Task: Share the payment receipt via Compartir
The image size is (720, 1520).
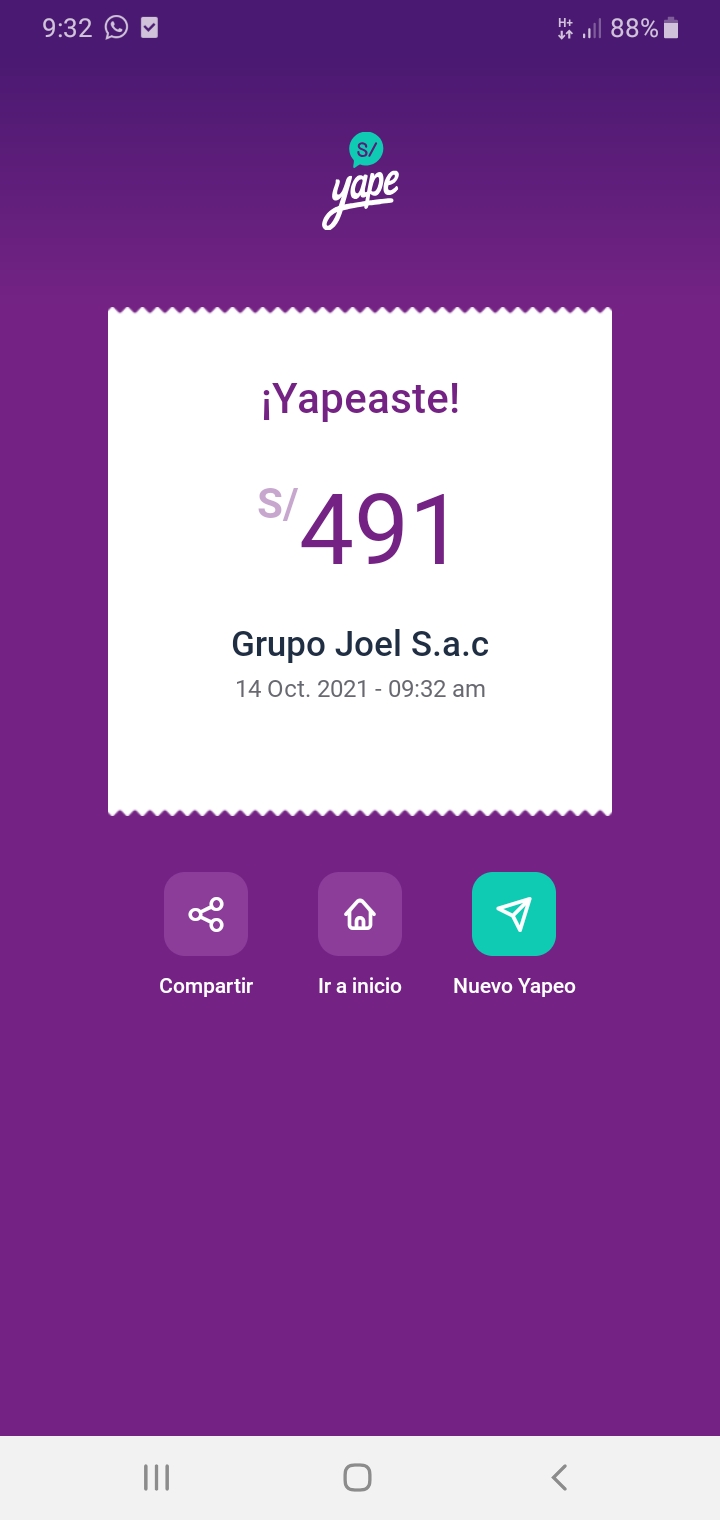Action: click(206, 914)
